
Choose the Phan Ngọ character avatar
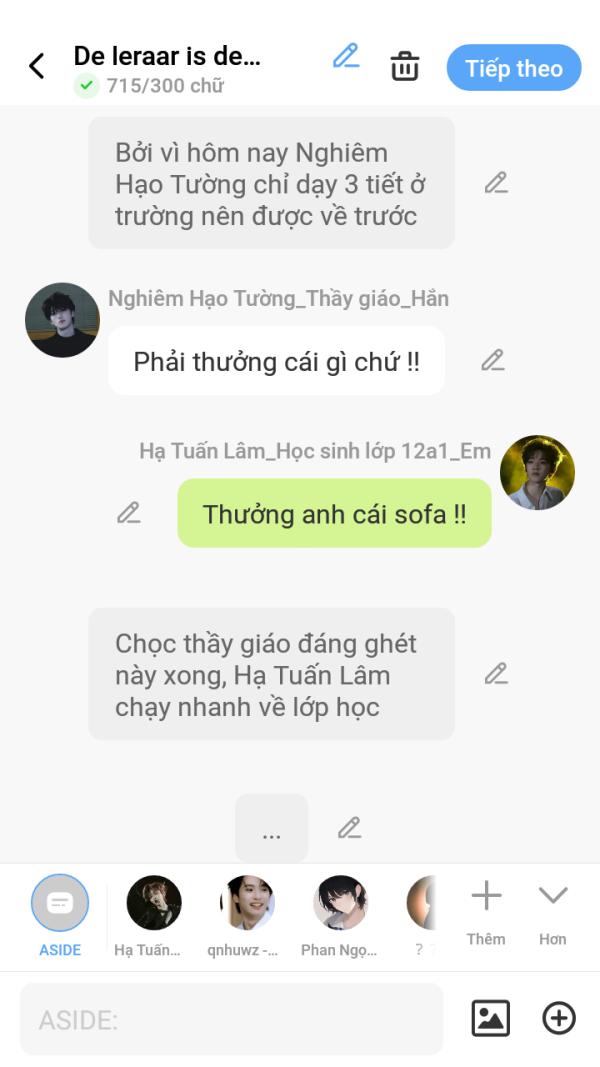[x=340, y=904]
